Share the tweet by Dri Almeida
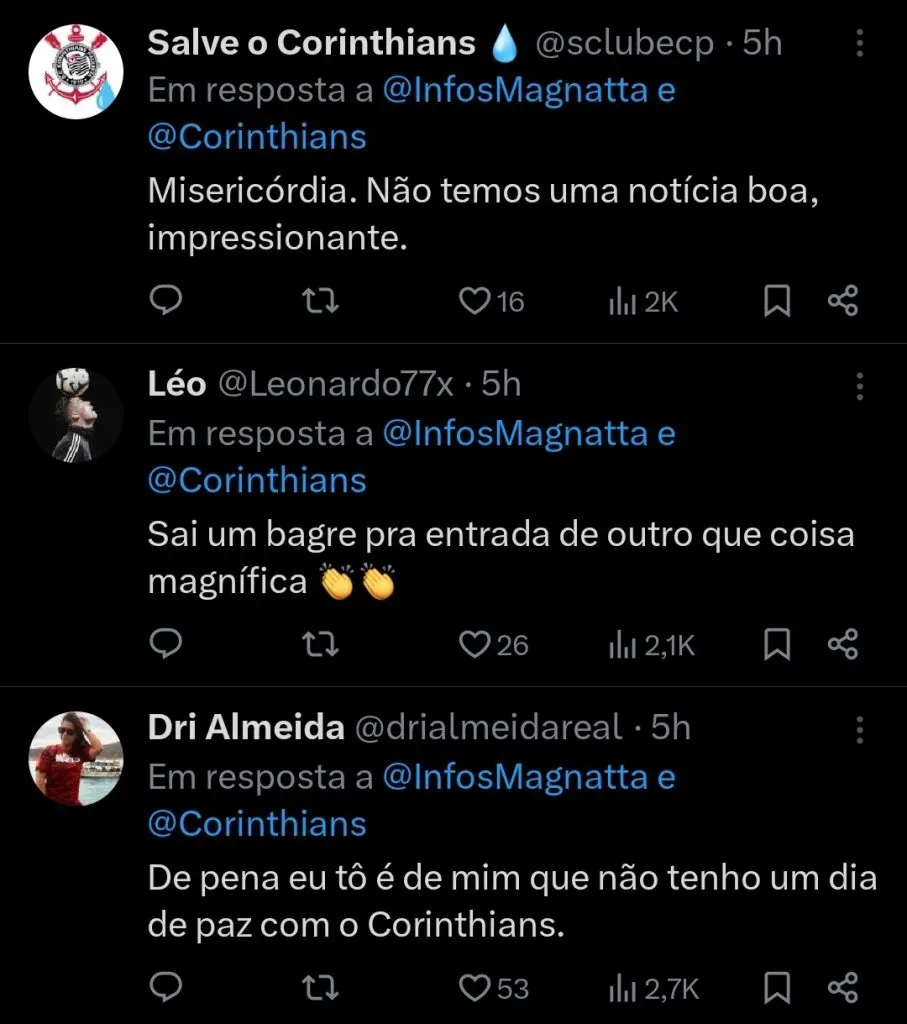The height and width of the screenshot is (1024, 907). 843,988
